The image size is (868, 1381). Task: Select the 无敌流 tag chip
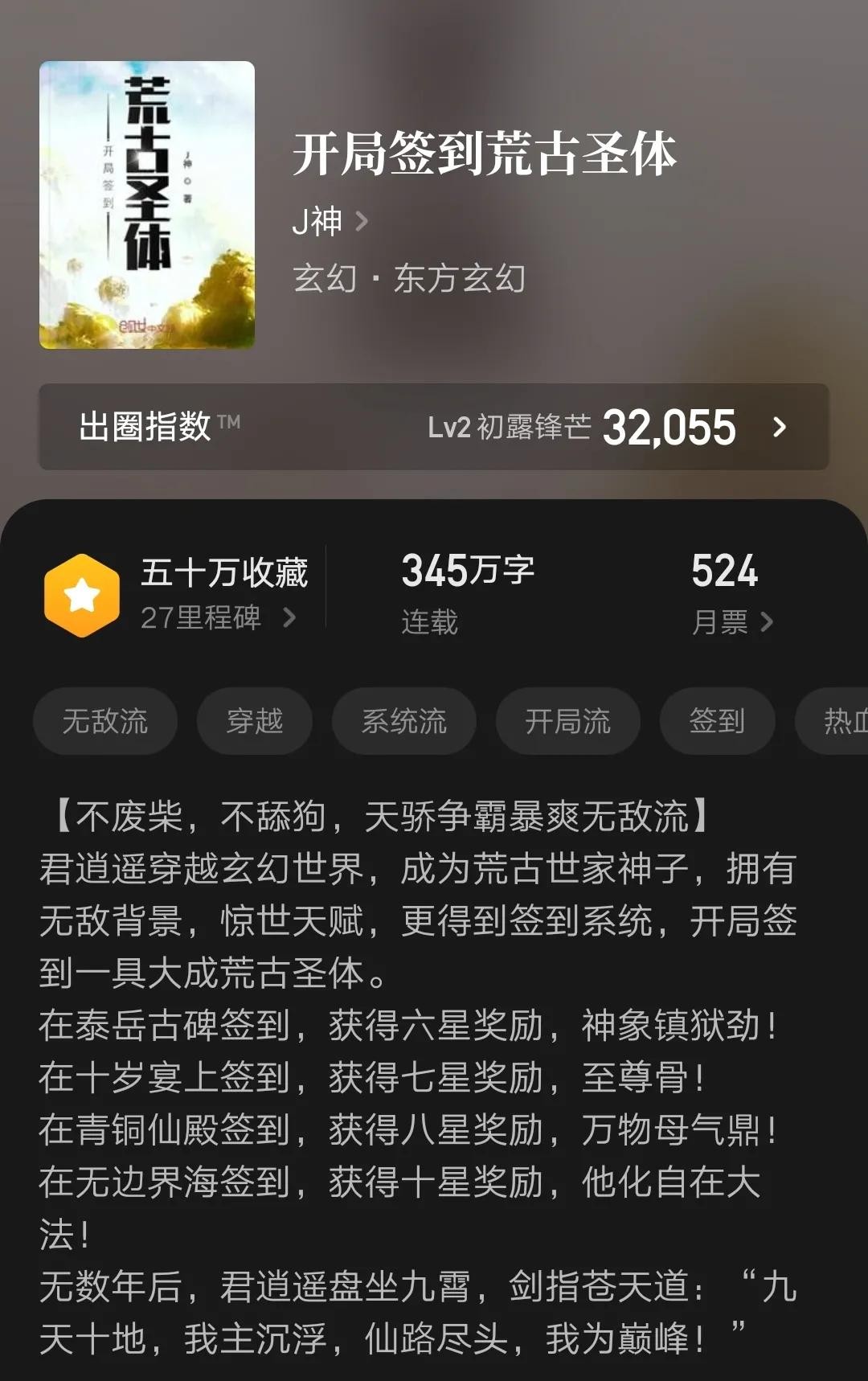pos(105,721)
